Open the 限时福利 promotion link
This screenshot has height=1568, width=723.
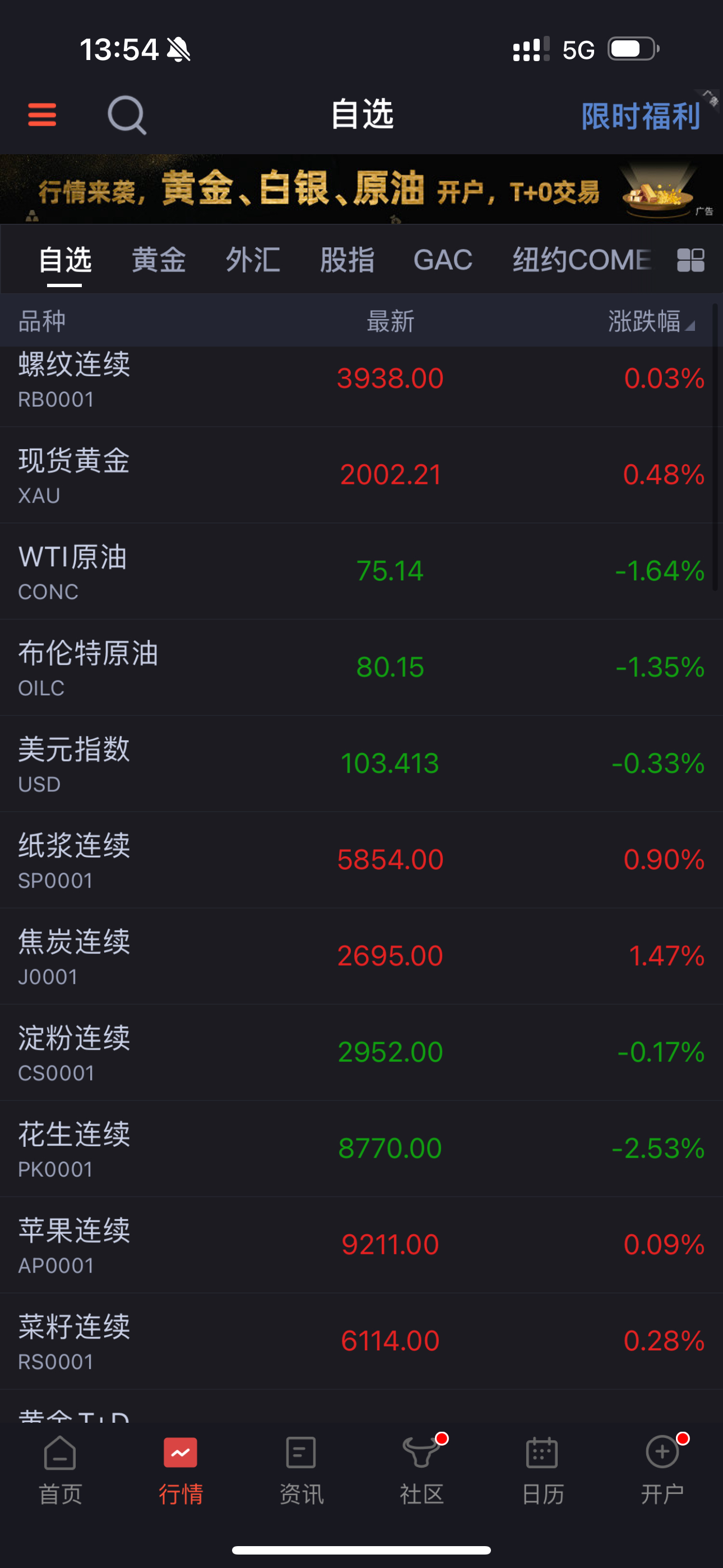(641, 116)
